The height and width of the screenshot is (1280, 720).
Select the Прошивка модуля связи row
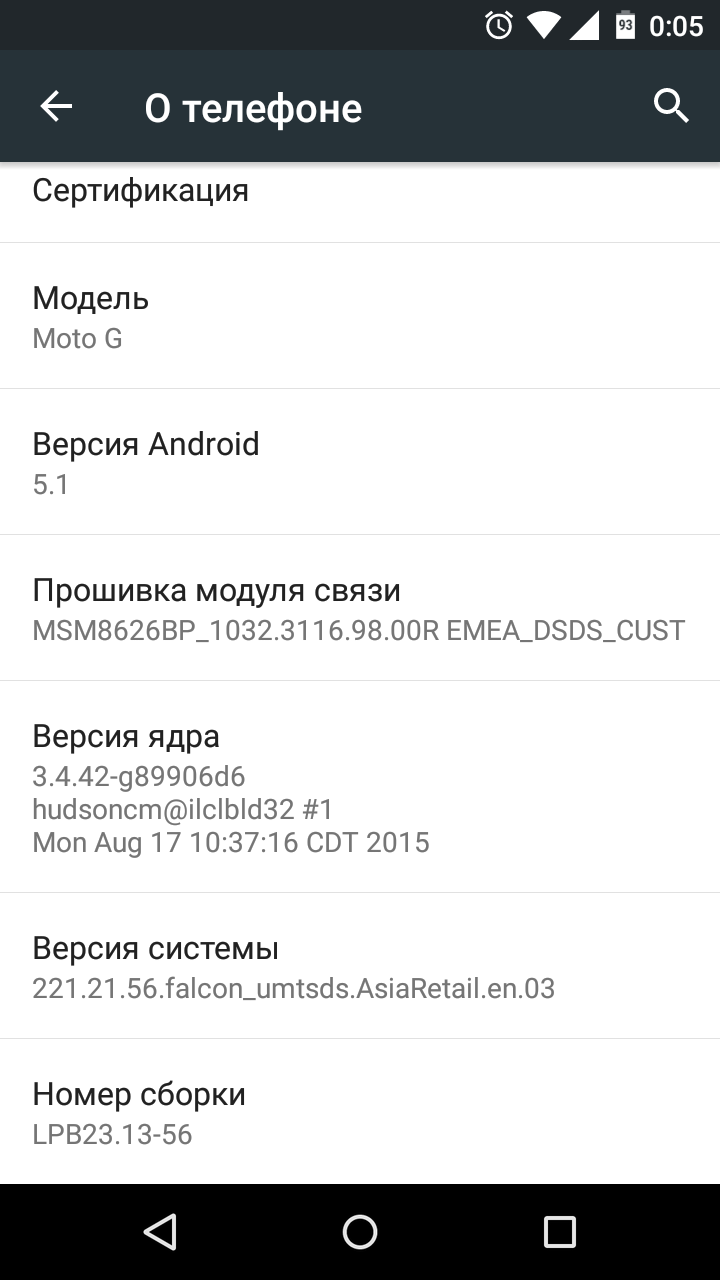click(x=360, y=608)
